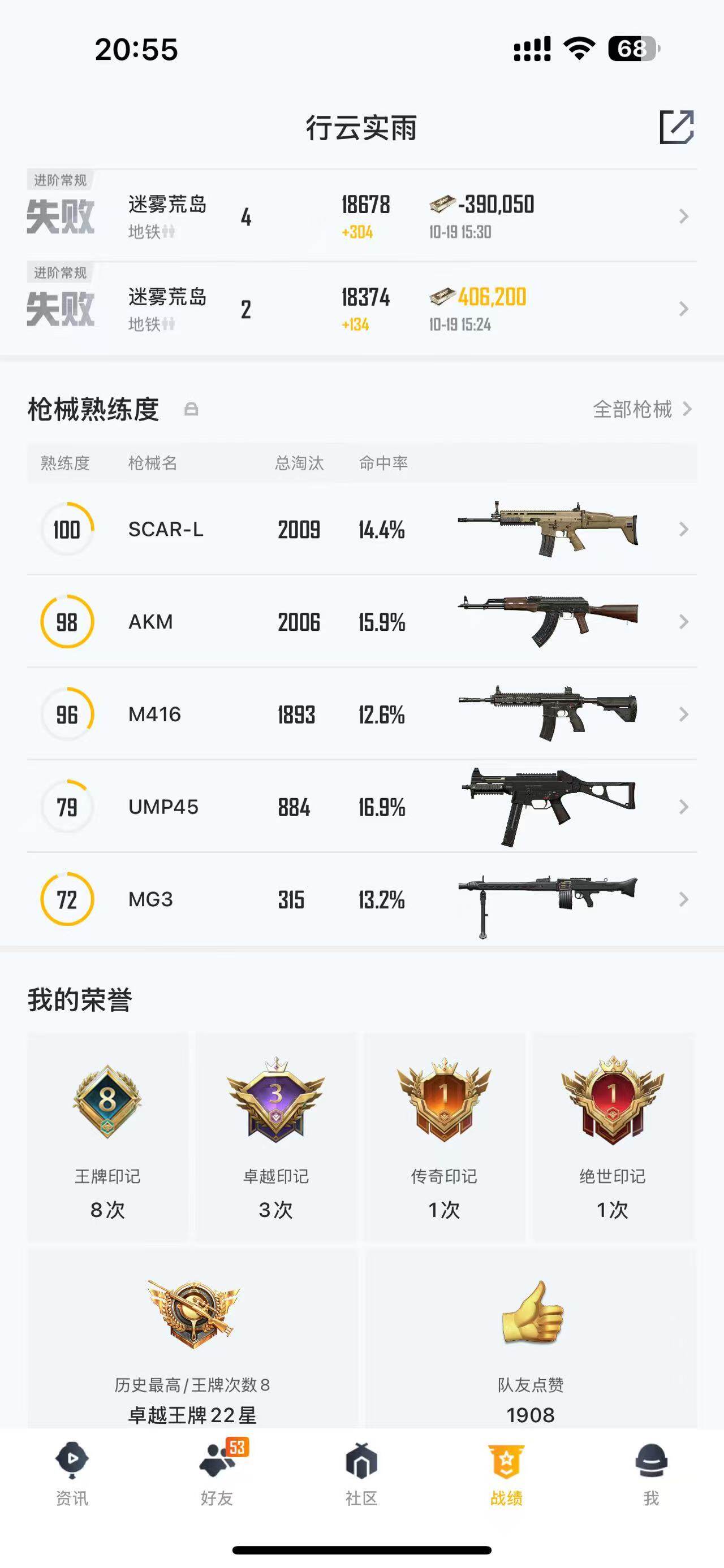Open the AKM weapon row
This screenshot has height=1568, width=724.
tap(361, 621)
